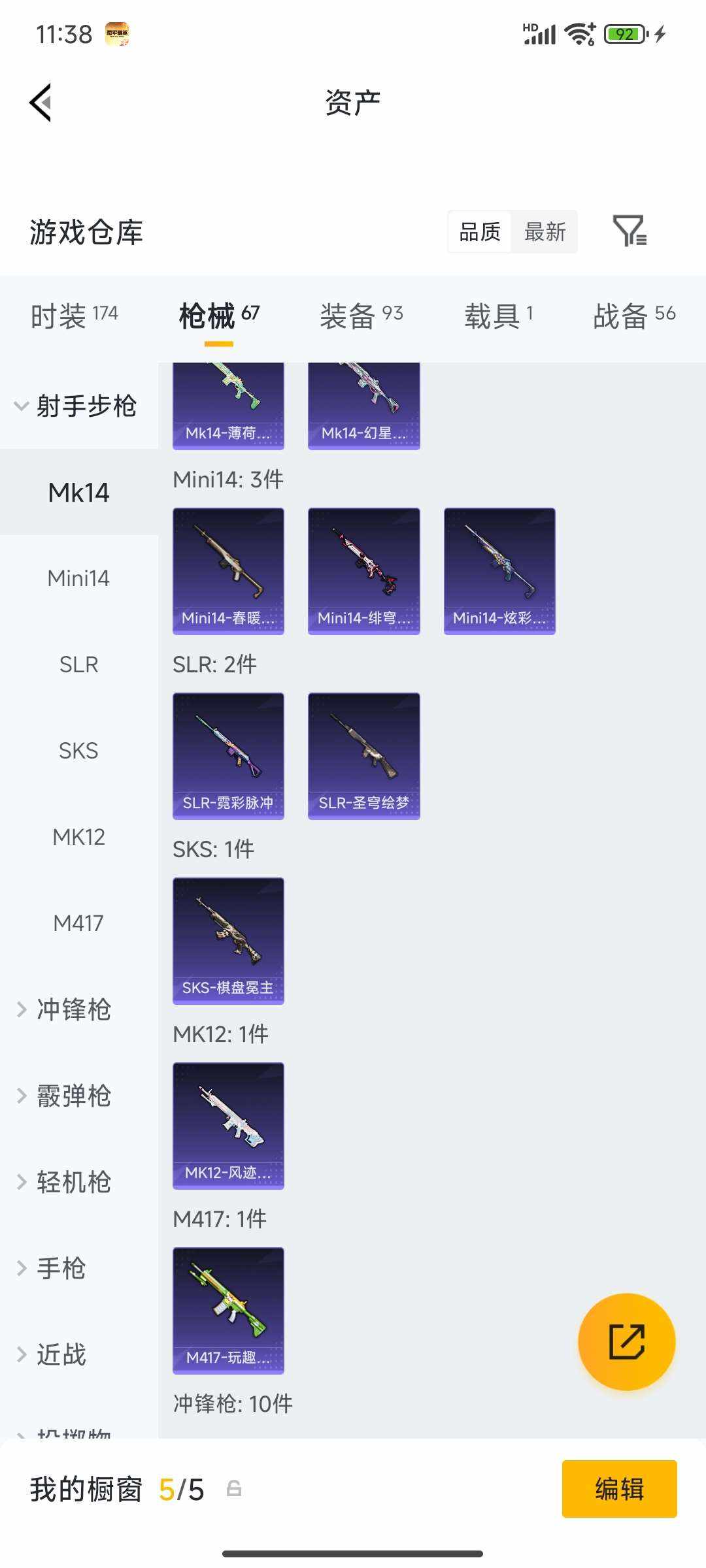Expand the 冲锋枪 category

[x=72, y=1009]
